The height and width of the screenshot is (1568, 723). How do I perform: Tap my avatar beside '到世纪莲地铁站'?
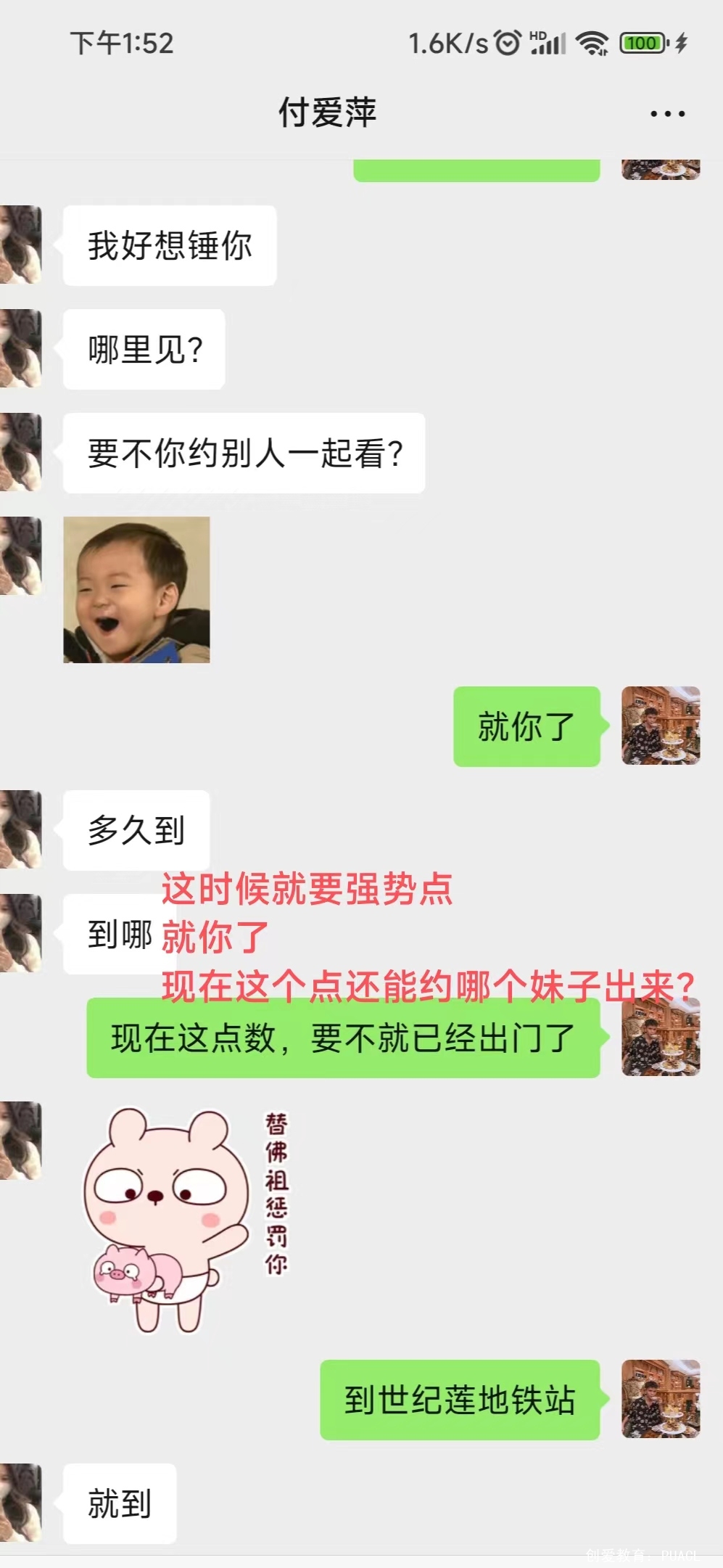[661, 1399]
